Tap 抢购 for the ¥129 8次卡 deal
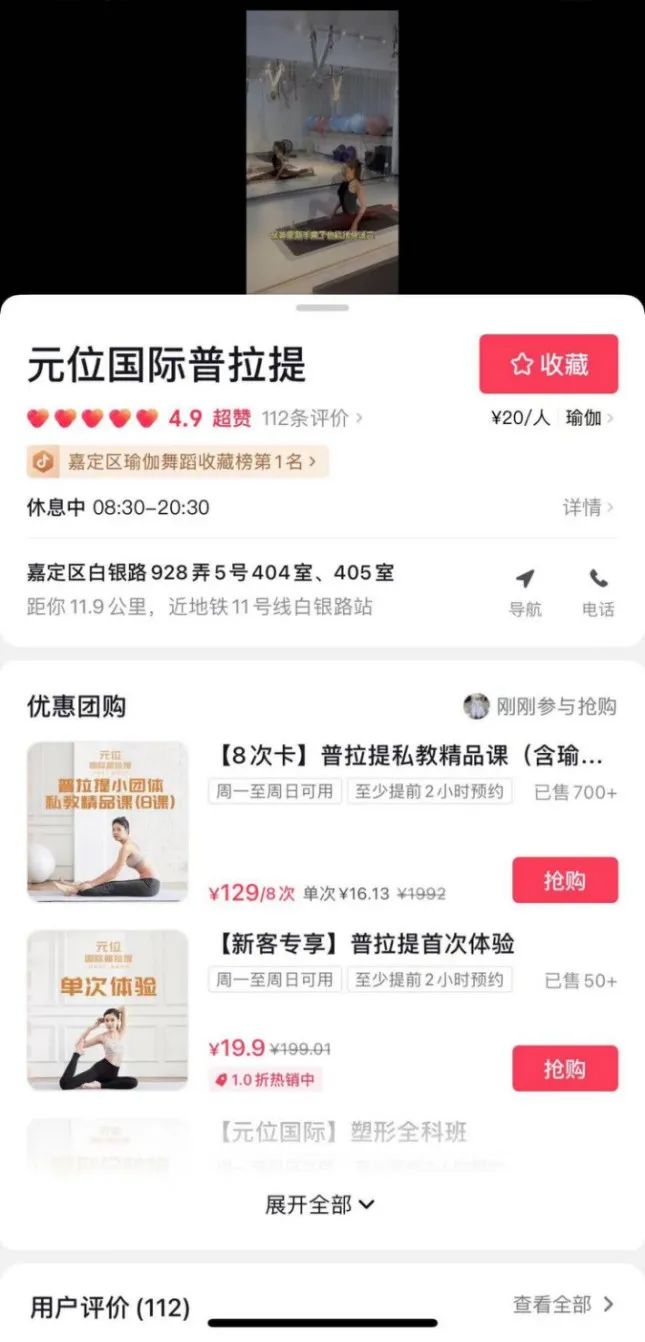This screenshot has width=645, height=1342. [x=565, y=880]
